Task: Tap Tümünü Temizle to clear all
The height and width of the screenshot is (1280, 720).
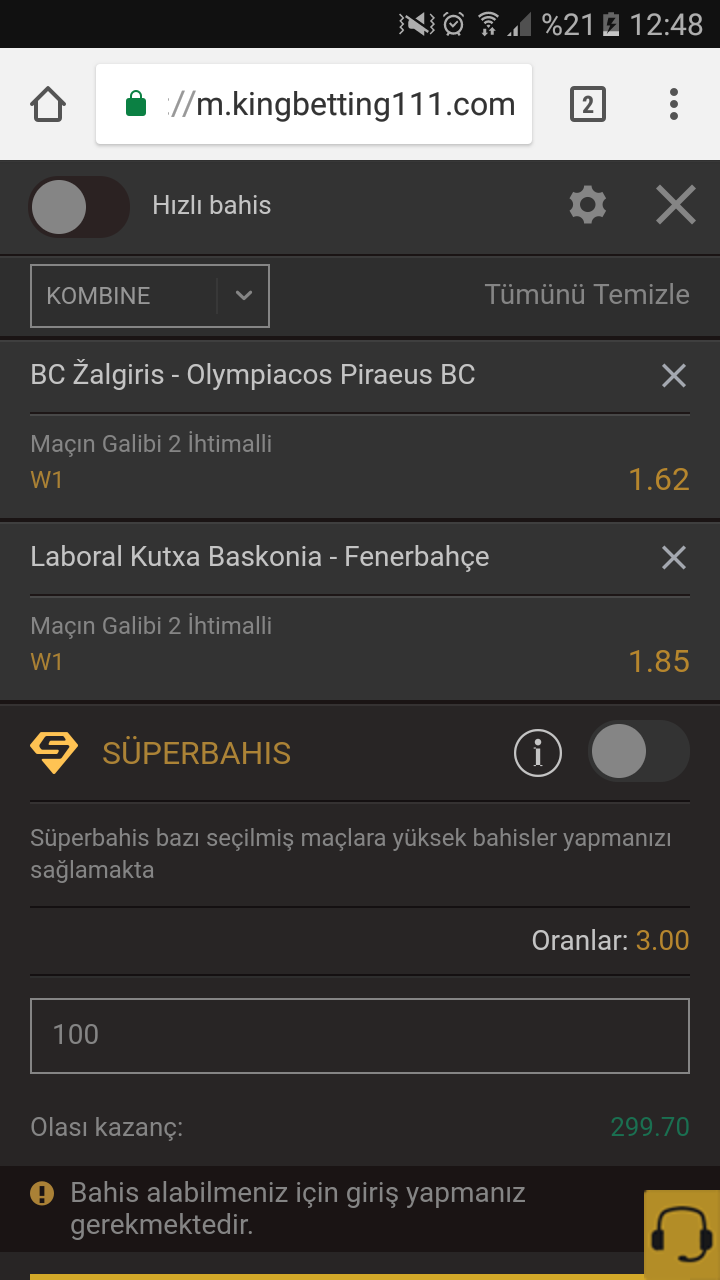Action: (587, 295)
